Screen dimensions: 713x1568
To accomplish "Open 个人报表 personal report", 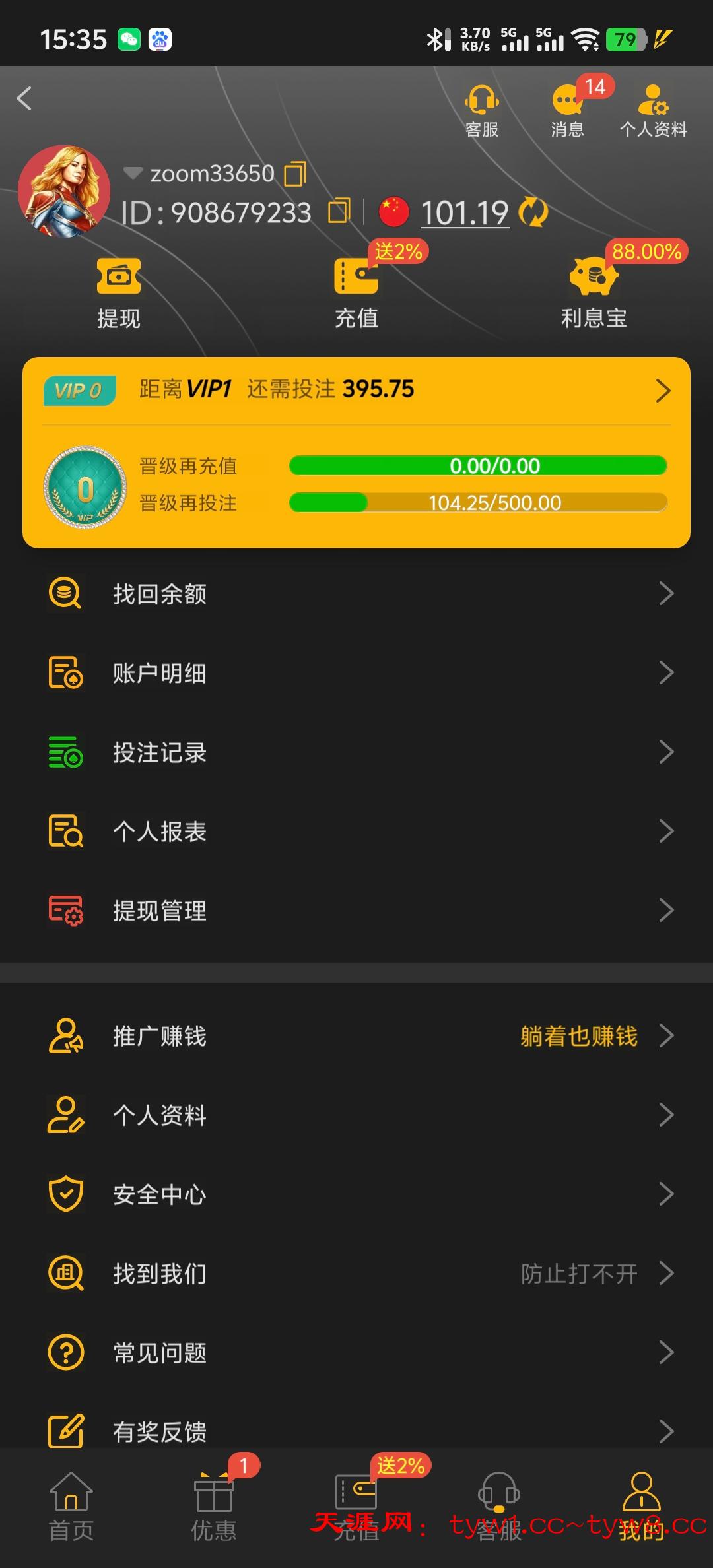I will click(356, 832).
